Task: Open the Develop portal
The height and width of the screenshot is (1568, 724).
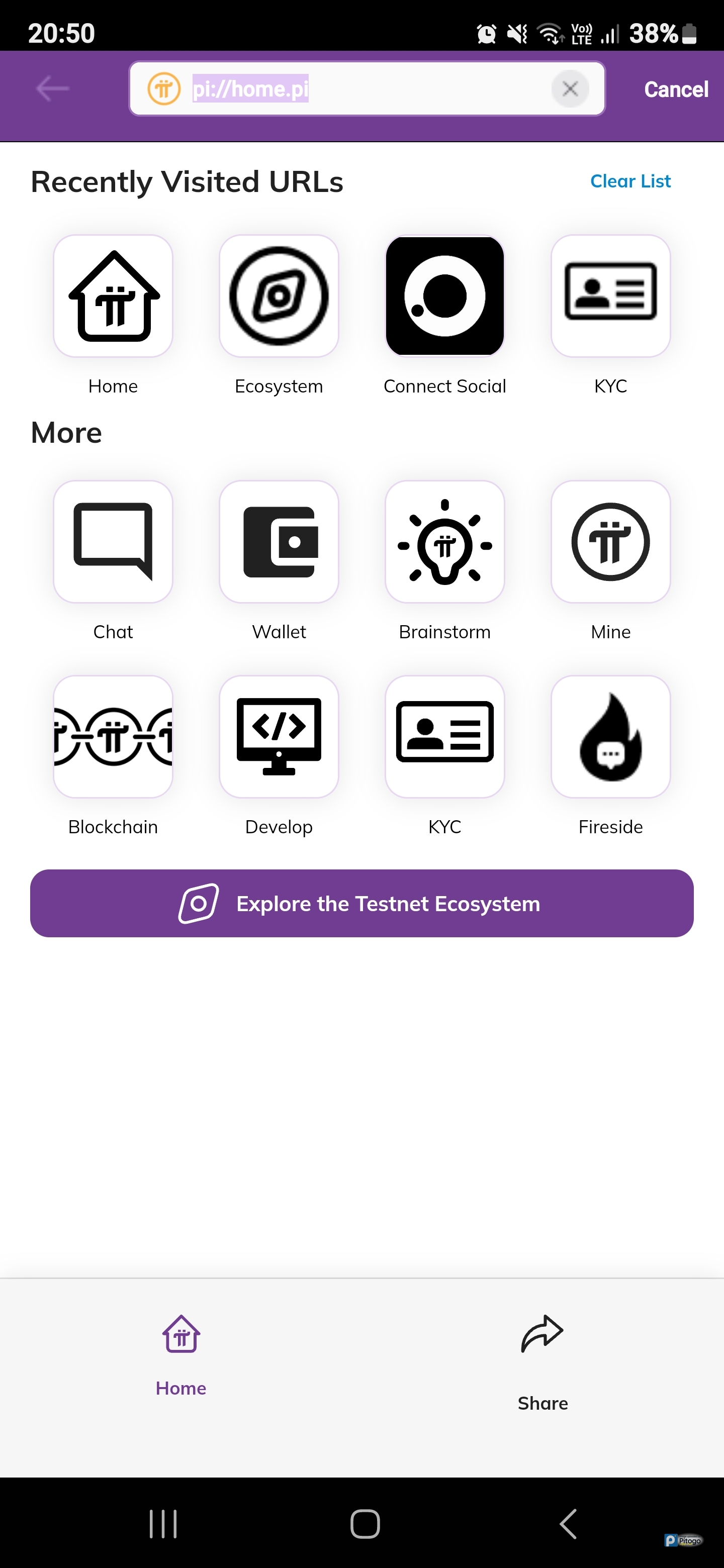Action: (x=279, y=737)
